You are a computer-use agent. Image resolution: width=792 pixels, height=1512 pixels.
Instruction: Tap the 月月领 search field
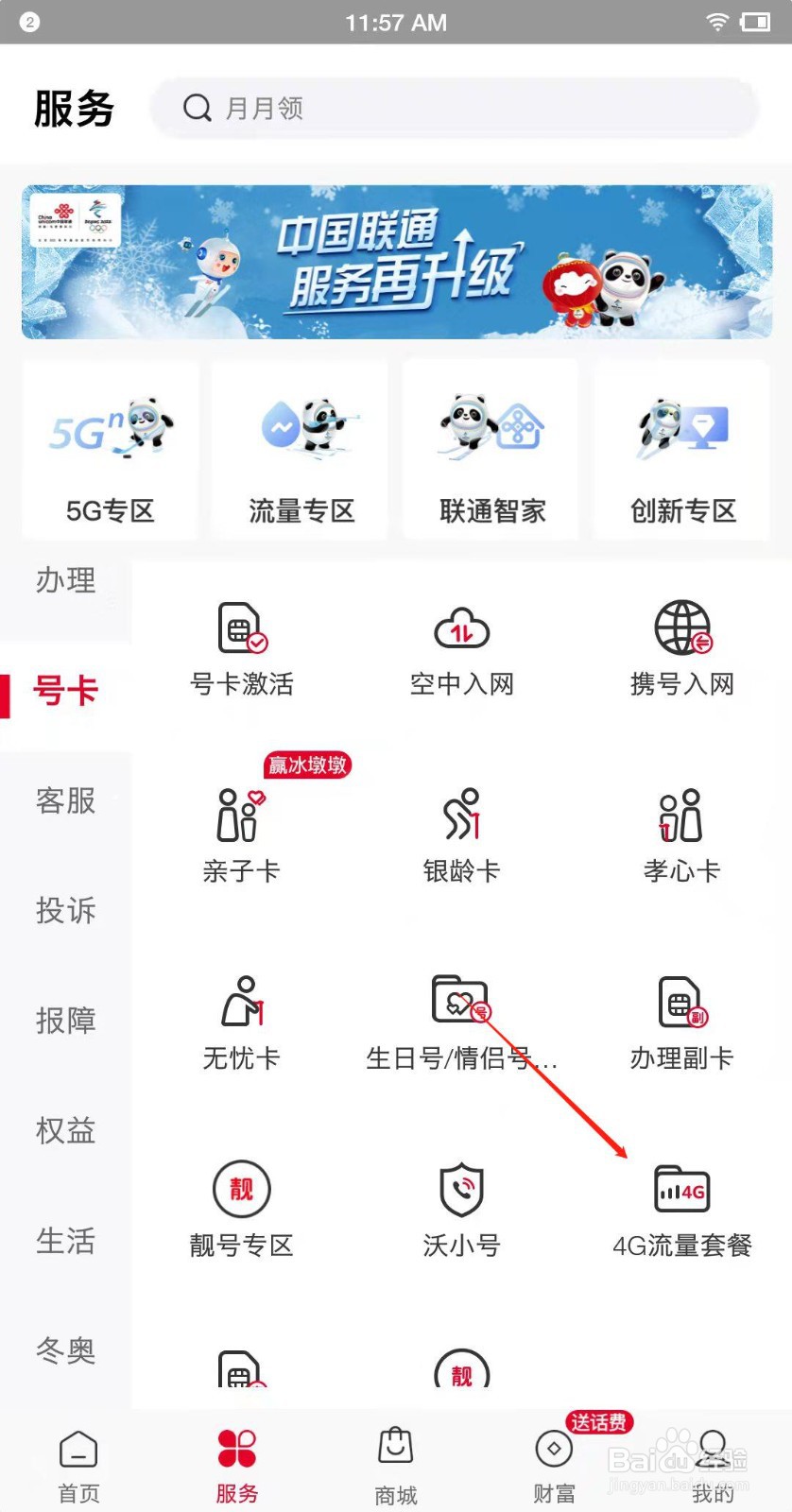(x=456, y=108)
